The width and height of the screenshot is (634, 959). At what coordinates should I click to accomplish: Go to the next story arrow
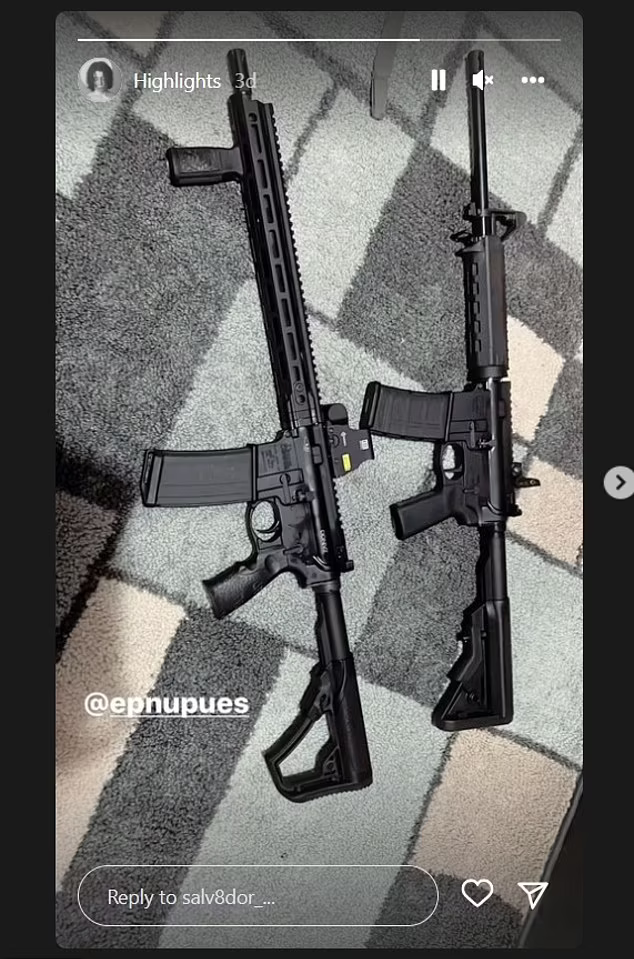click(618, 483)
